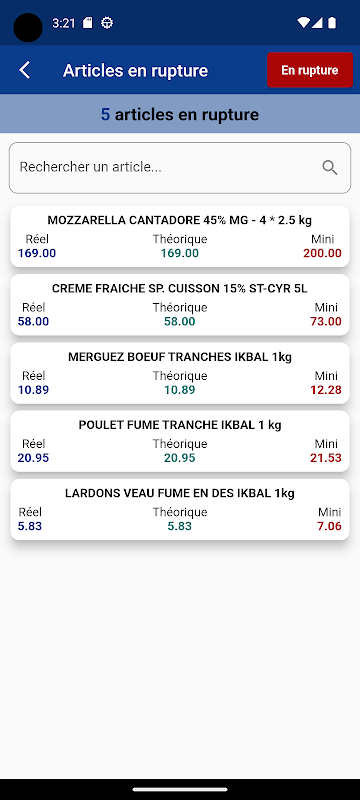
Task: Tap the red En rupture button
Action: [310, 70]
